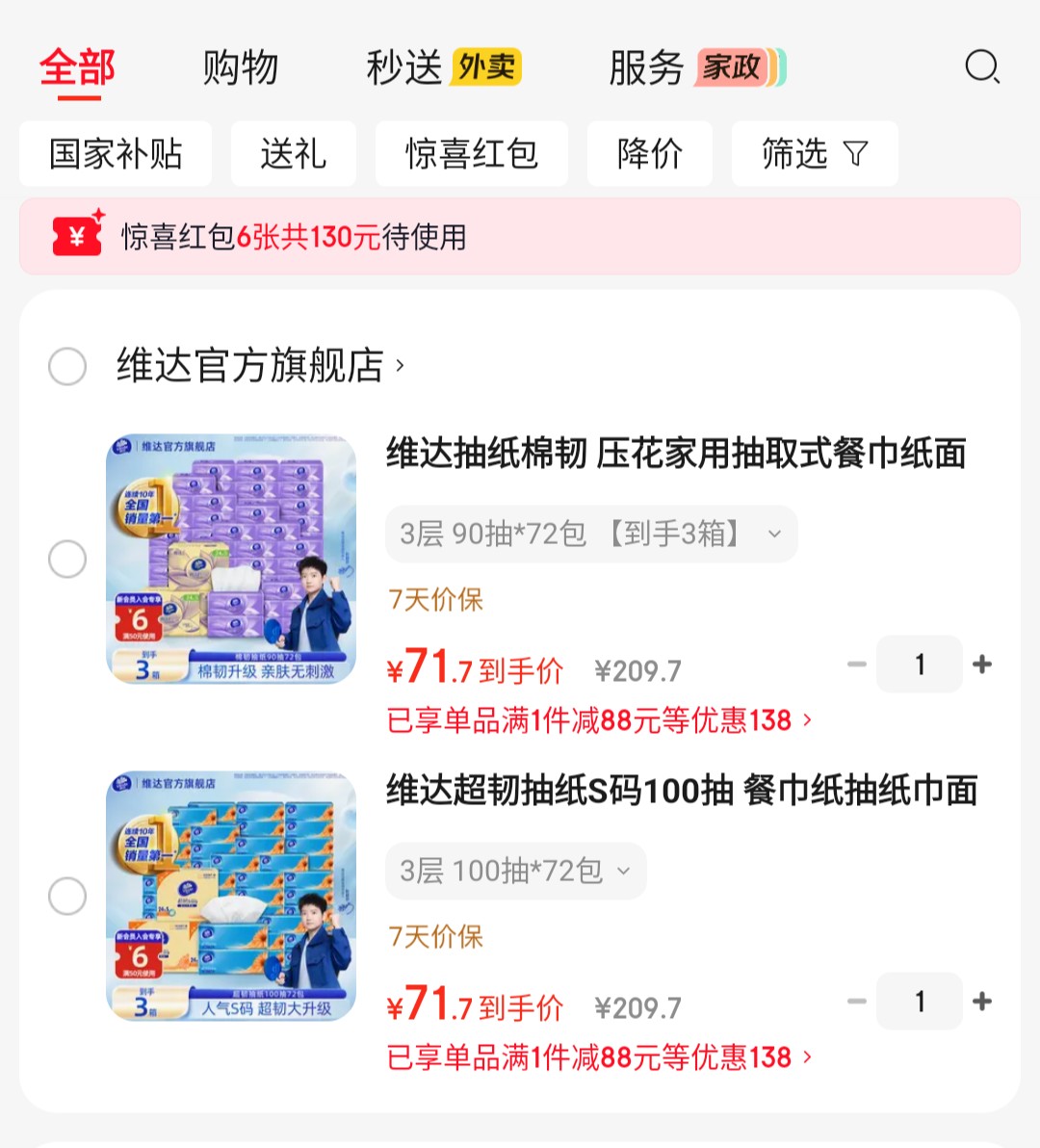Filter by 降价 chip

click(649, 154)
